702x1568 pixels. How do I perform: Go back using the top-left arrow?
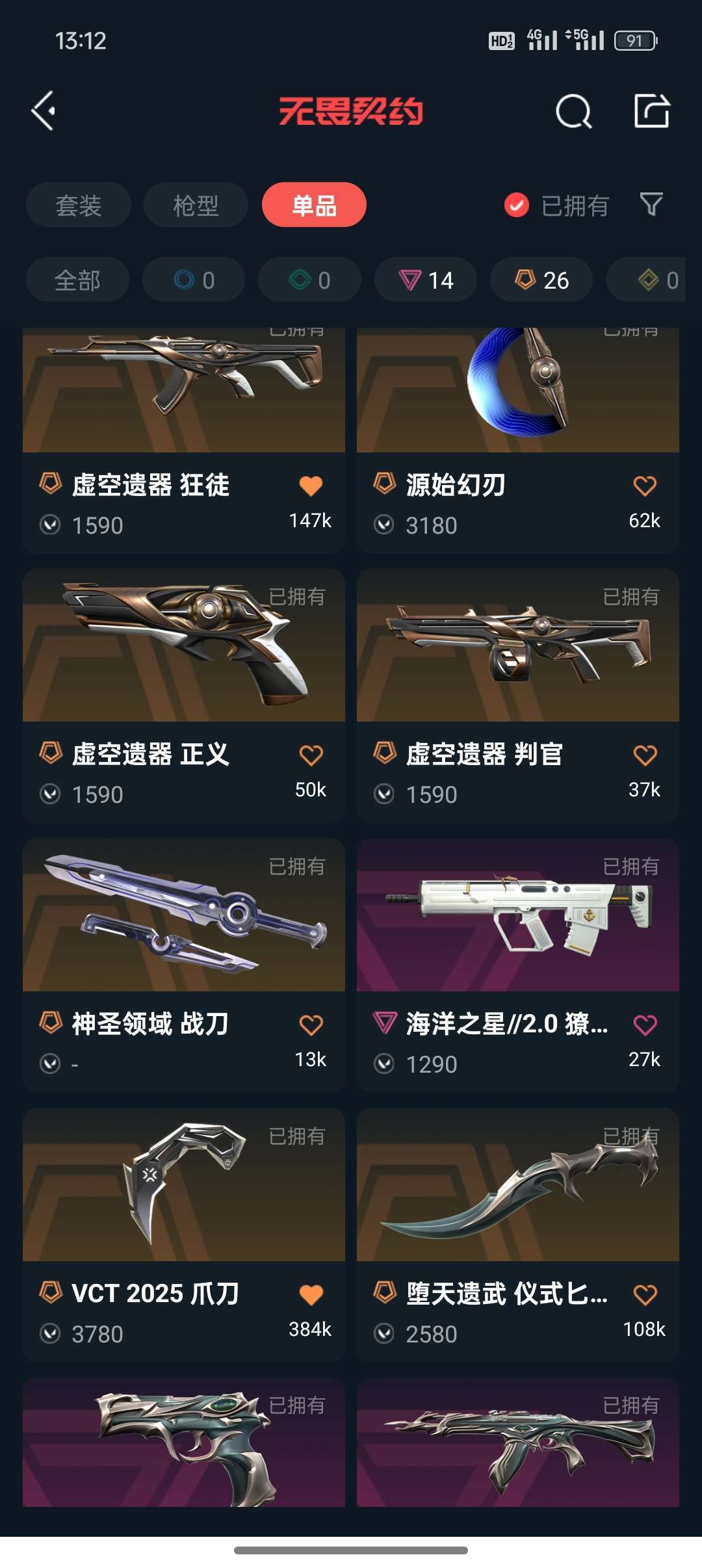[44, 111]
